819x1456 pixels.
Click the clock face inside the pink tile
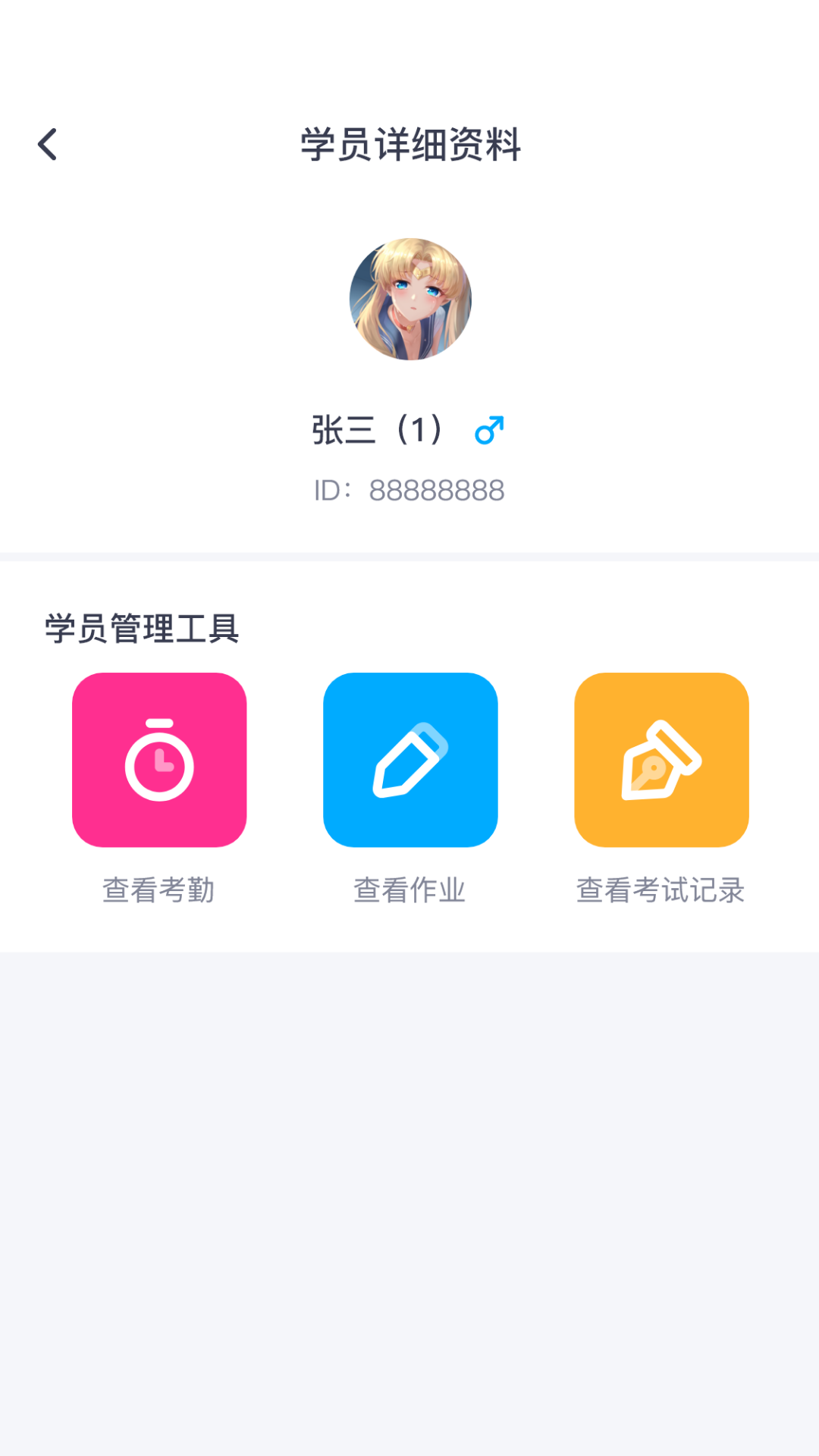159,766
